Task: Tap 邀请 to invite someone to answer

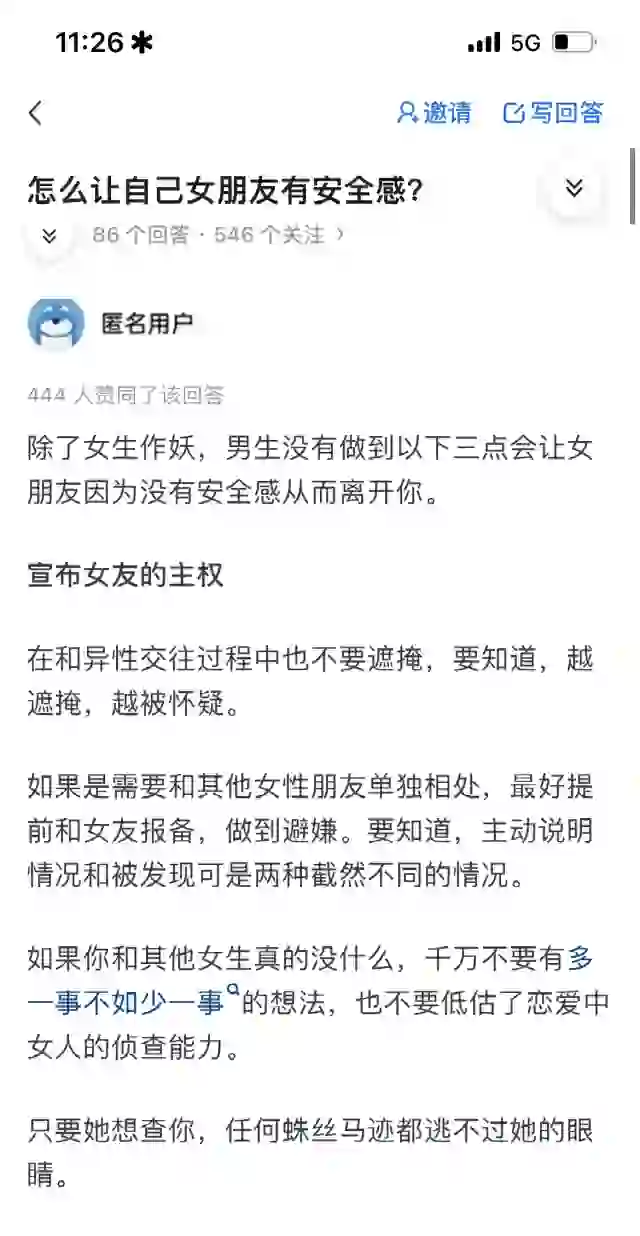Action: [434, 113]
